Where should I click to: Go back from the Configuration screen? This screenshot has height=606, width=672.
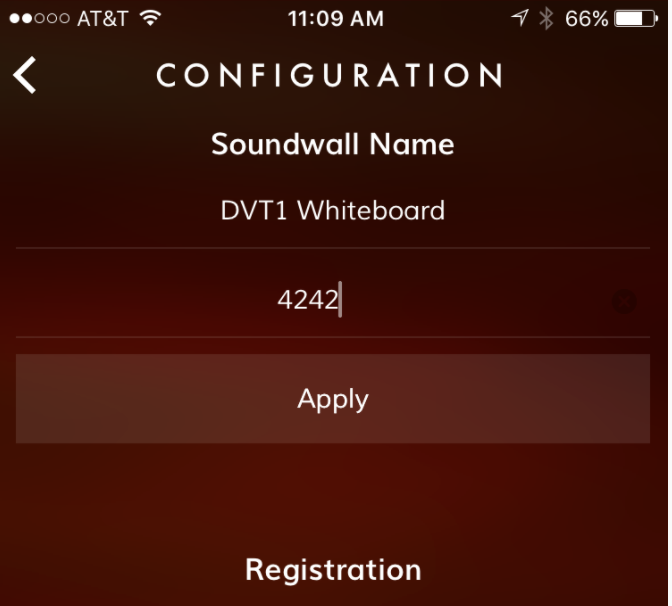(25, 76)
